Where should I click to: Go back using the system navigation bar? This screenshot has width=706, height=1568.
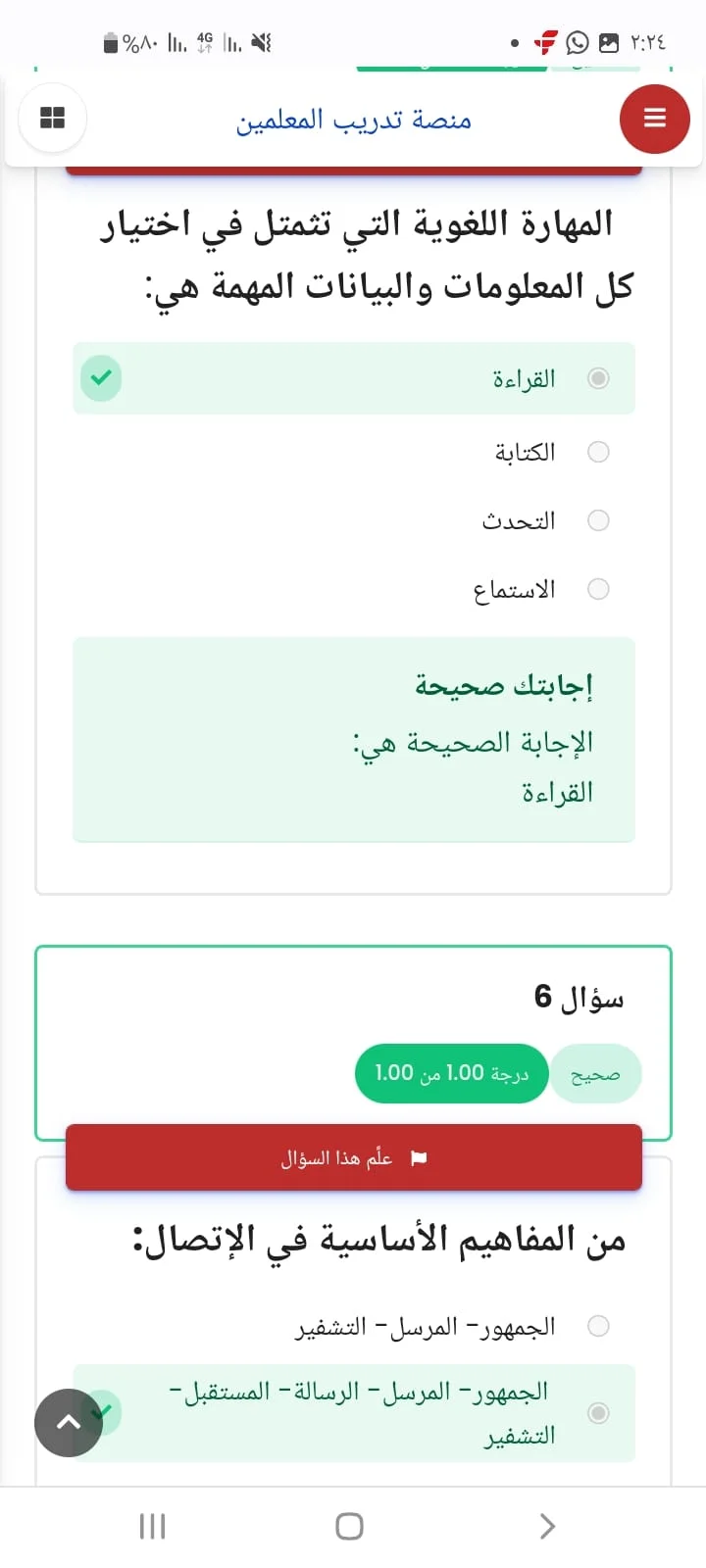547,1526
